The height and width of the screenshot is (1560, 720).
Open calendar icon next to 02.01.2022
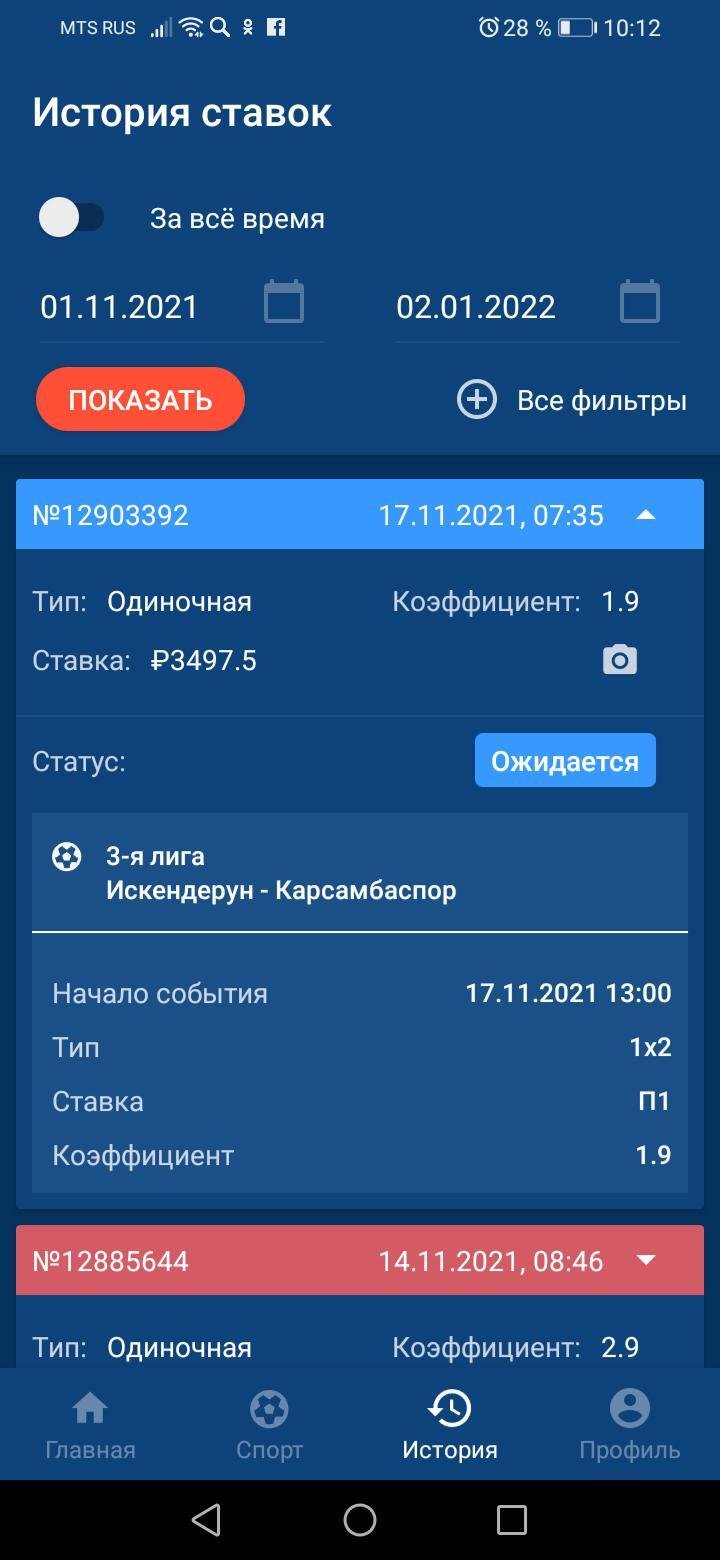(640, 302)
